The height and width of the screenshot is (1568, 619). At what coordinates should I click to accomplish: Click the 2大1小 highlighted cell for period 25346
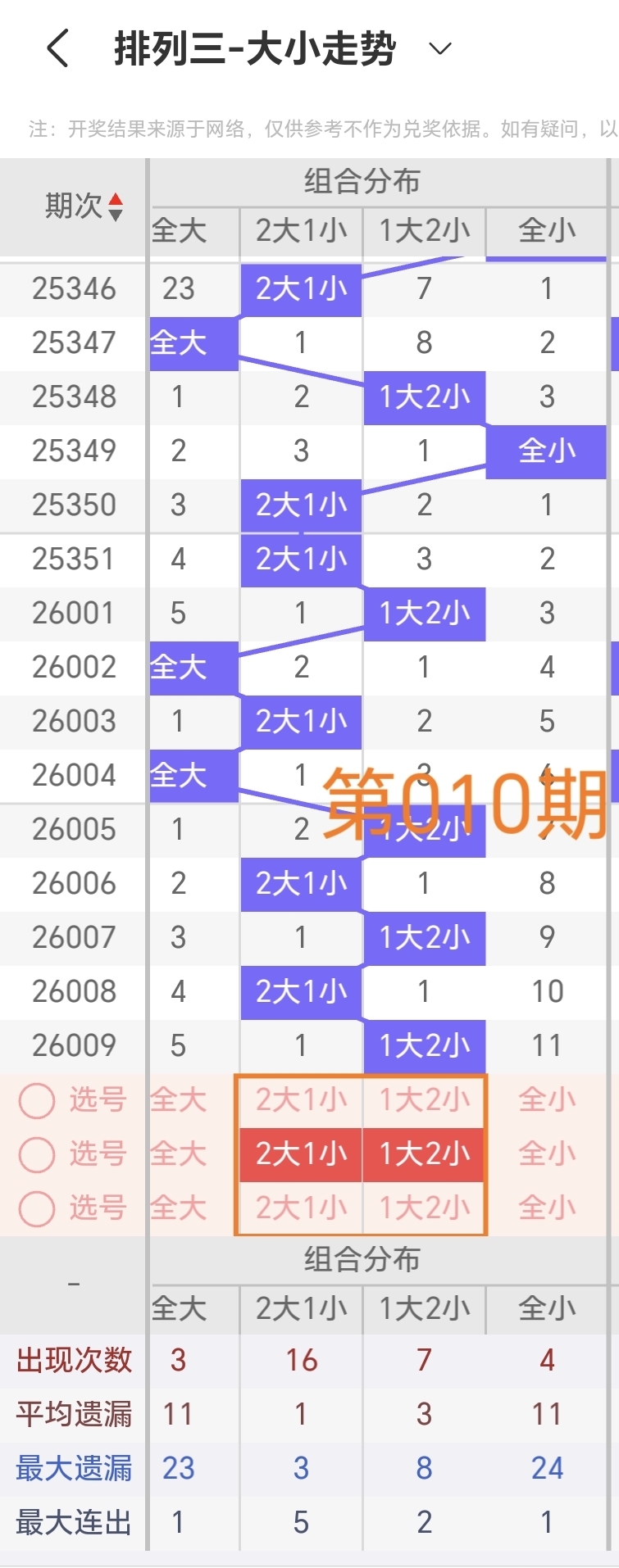(x=300, y=290)
